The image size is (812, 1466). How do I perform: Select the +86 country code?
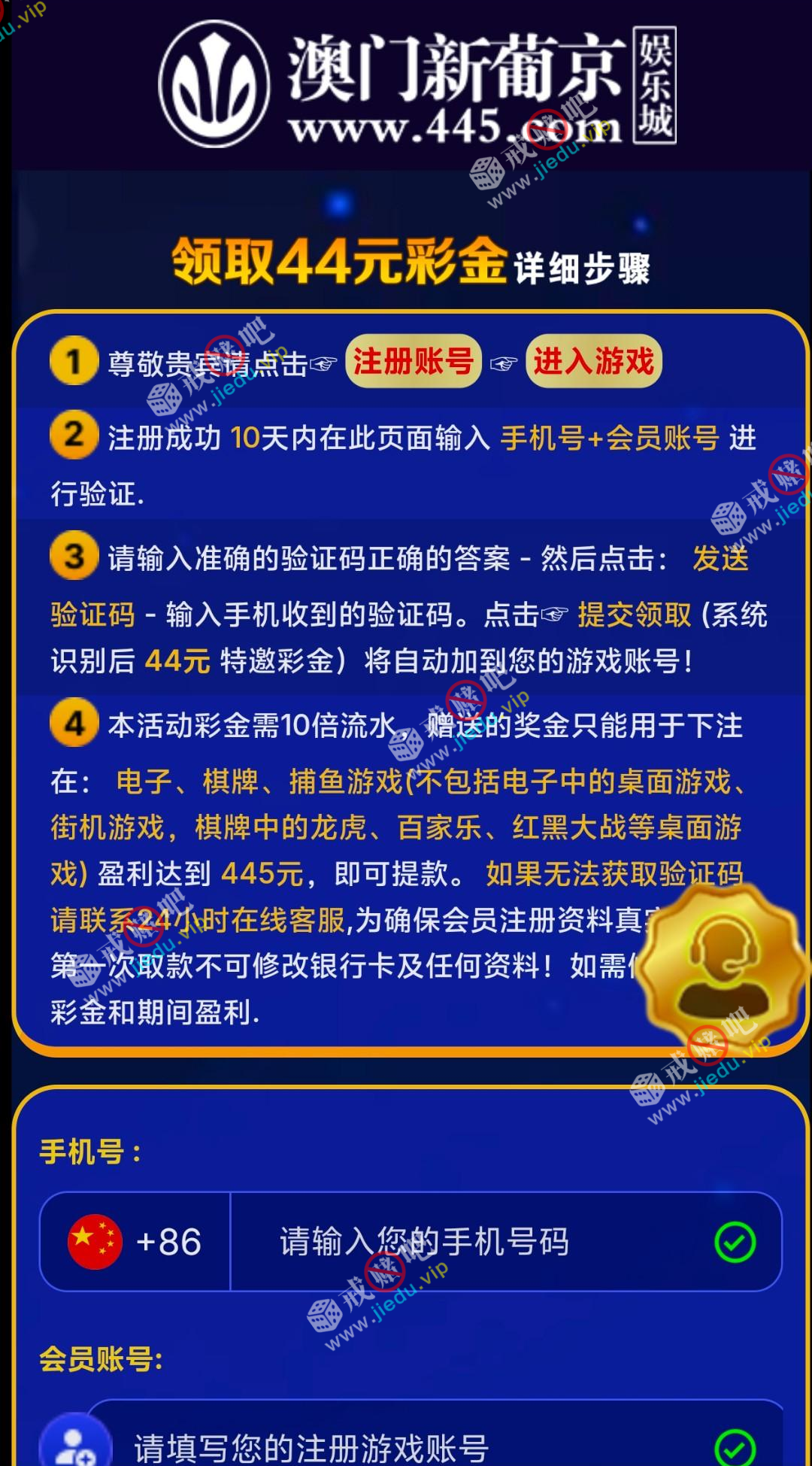pyautogui.click(x=135, y=1242)
